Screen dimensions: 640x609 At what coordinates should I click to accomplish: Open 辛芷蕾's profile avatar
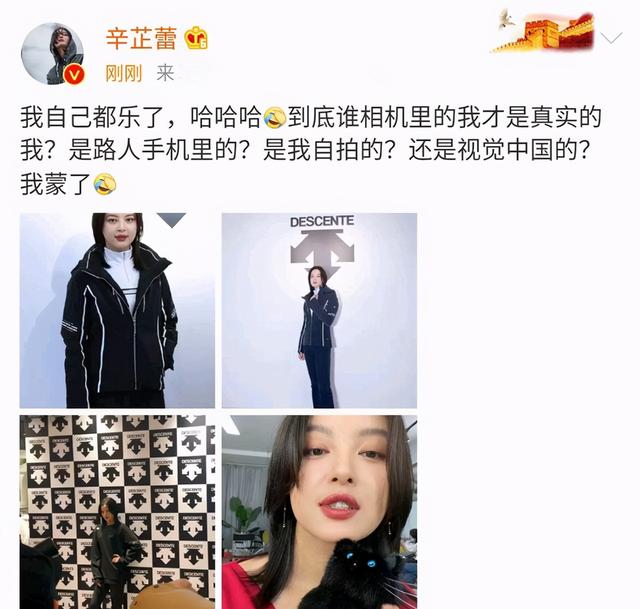coord(52,53)
